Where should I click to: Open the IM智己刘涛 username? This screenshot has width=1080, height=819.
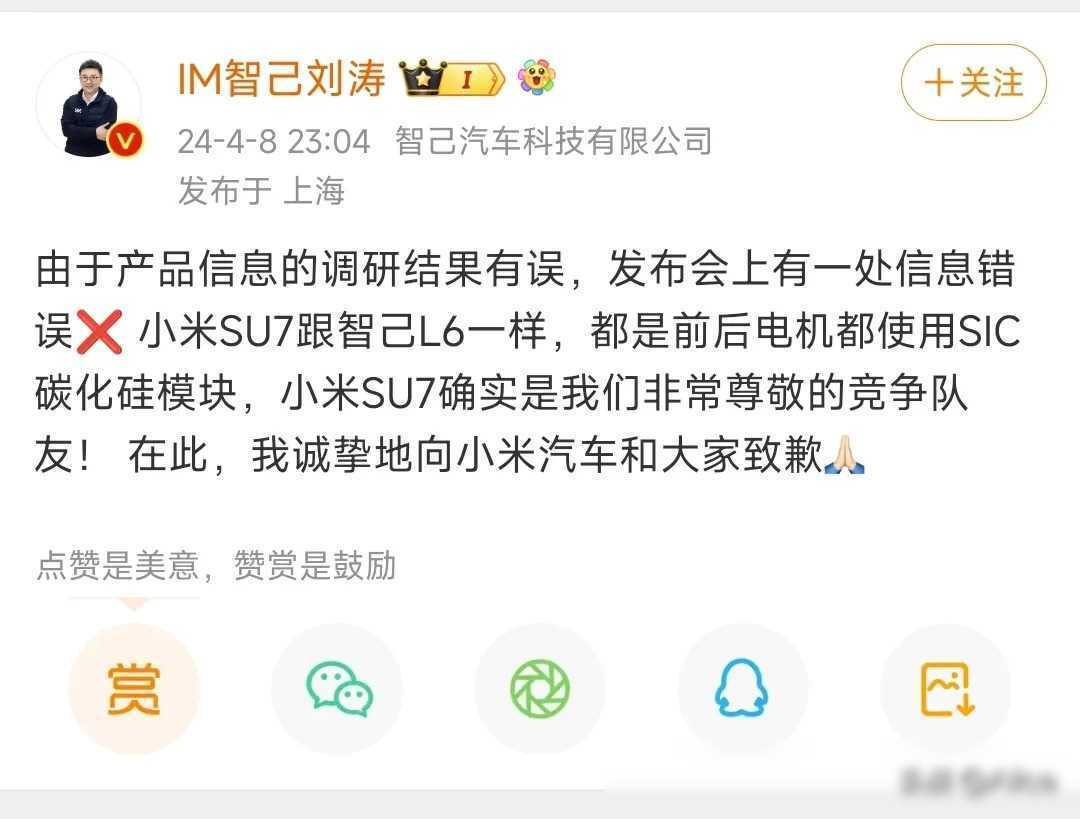point(281,79)
